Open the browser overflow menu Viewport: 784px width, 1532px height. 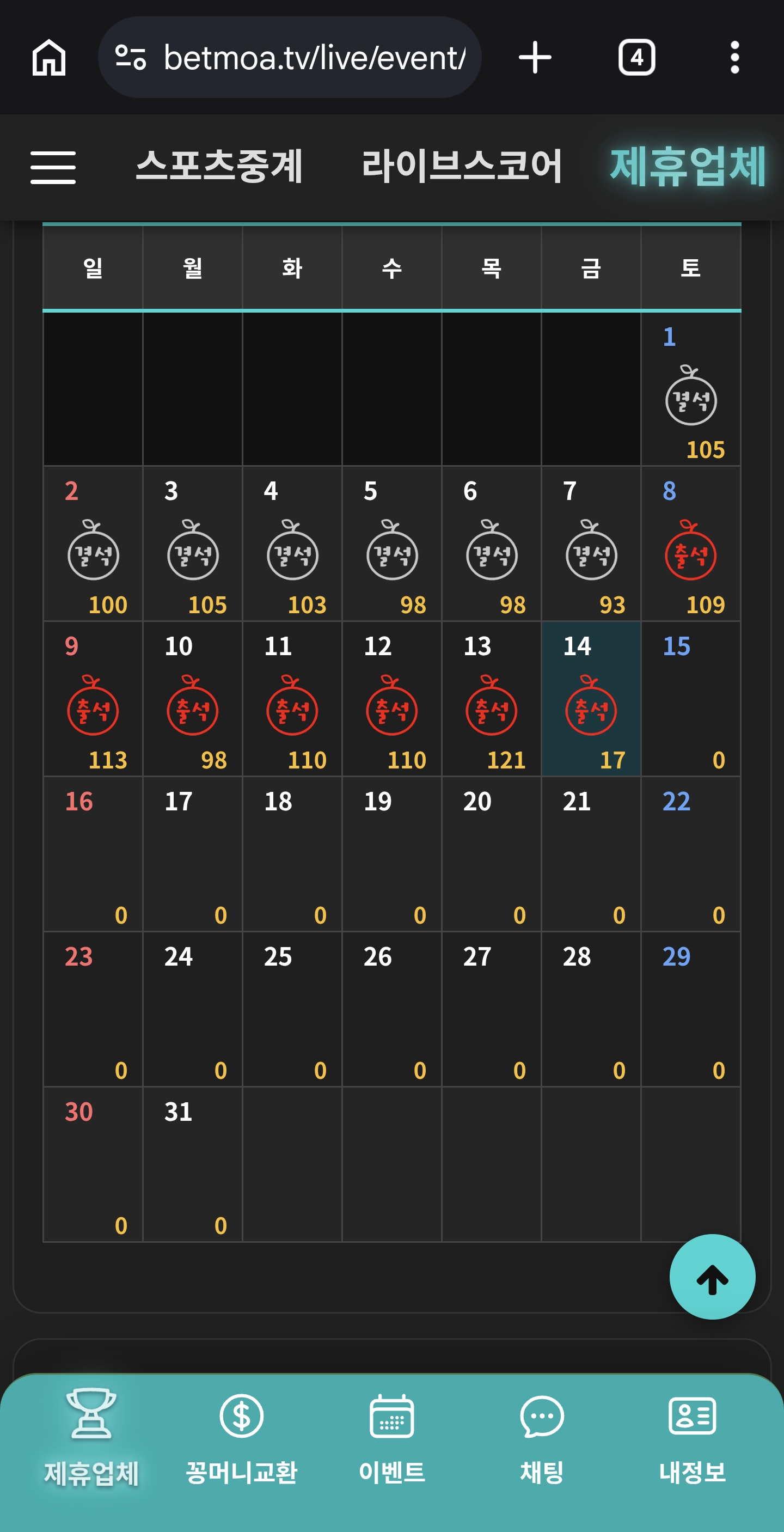pos(734,58)
